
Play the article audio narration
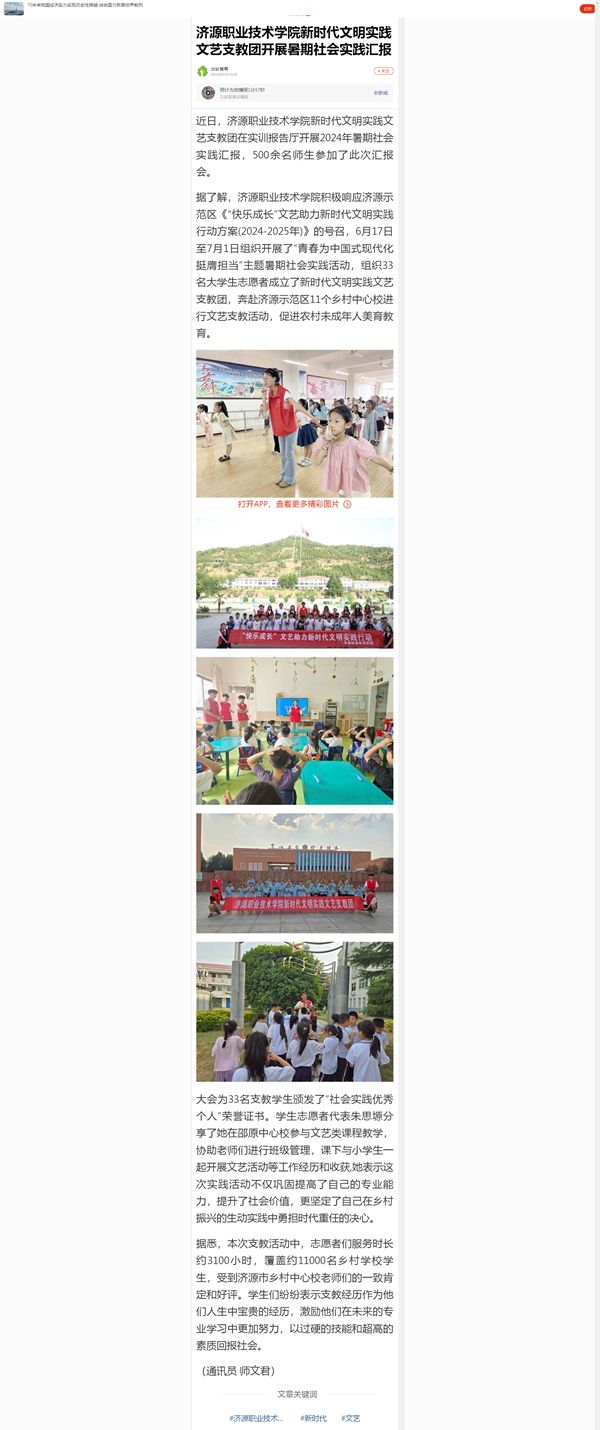[x=208, y=92]
